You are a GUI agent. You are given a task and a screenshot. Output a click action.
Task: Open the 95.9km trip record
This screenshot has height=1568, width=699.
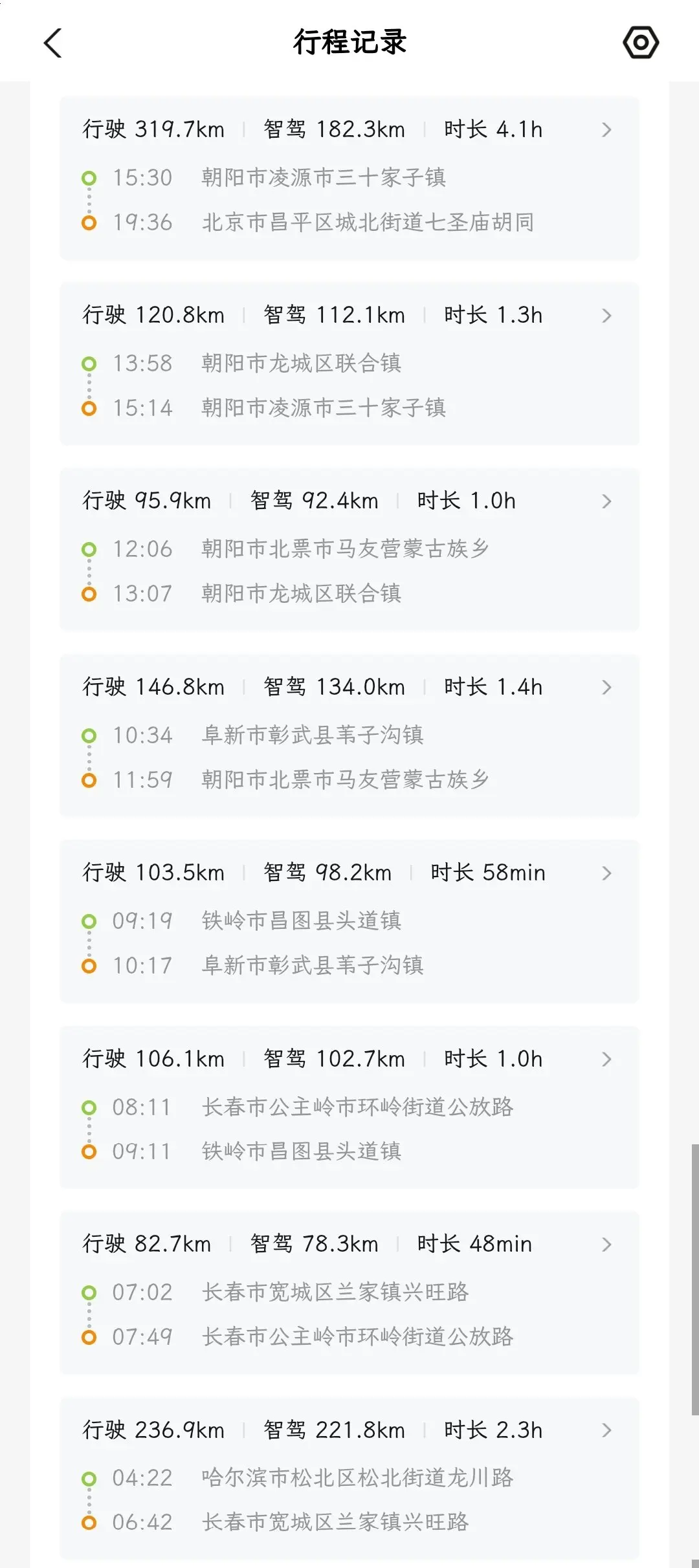[349, 549]
